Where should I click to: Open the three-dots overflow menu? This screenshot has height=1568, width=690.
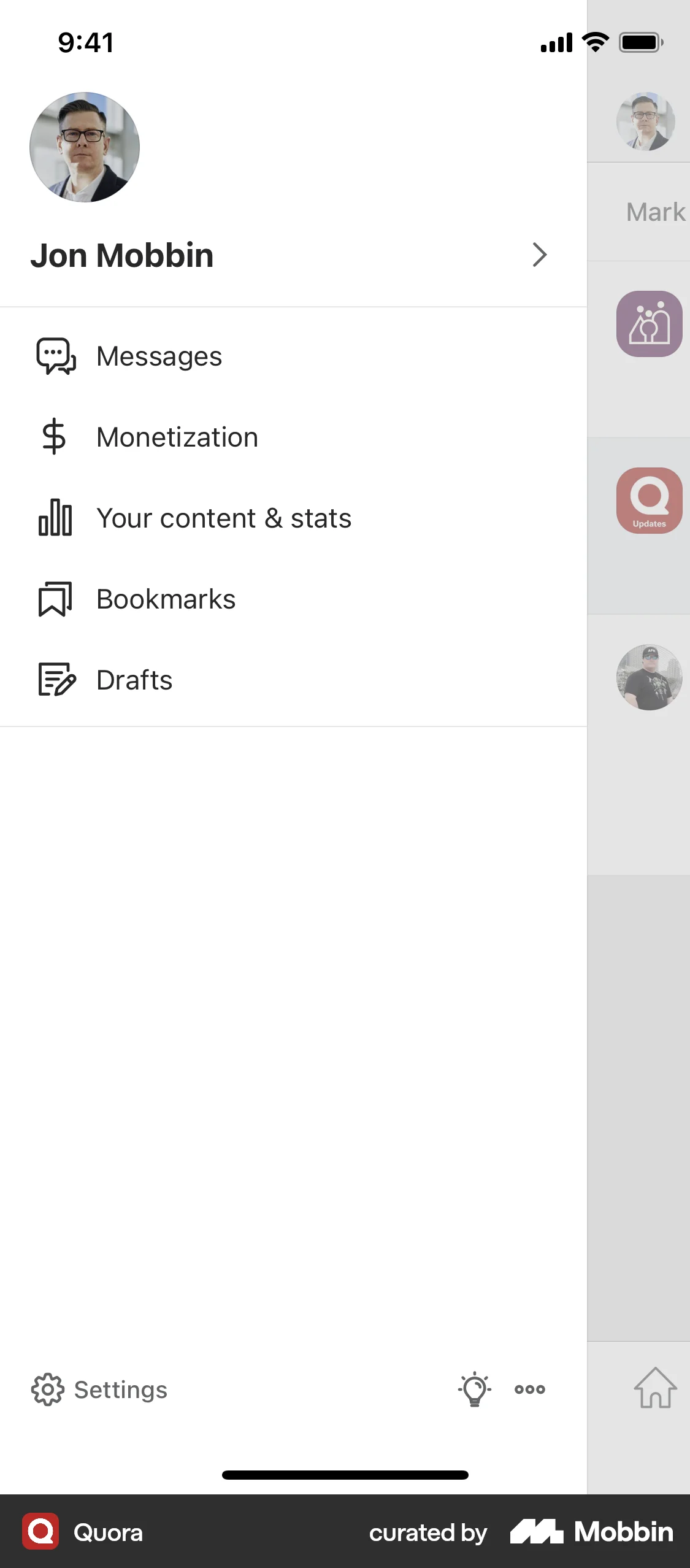(529, 1390)
